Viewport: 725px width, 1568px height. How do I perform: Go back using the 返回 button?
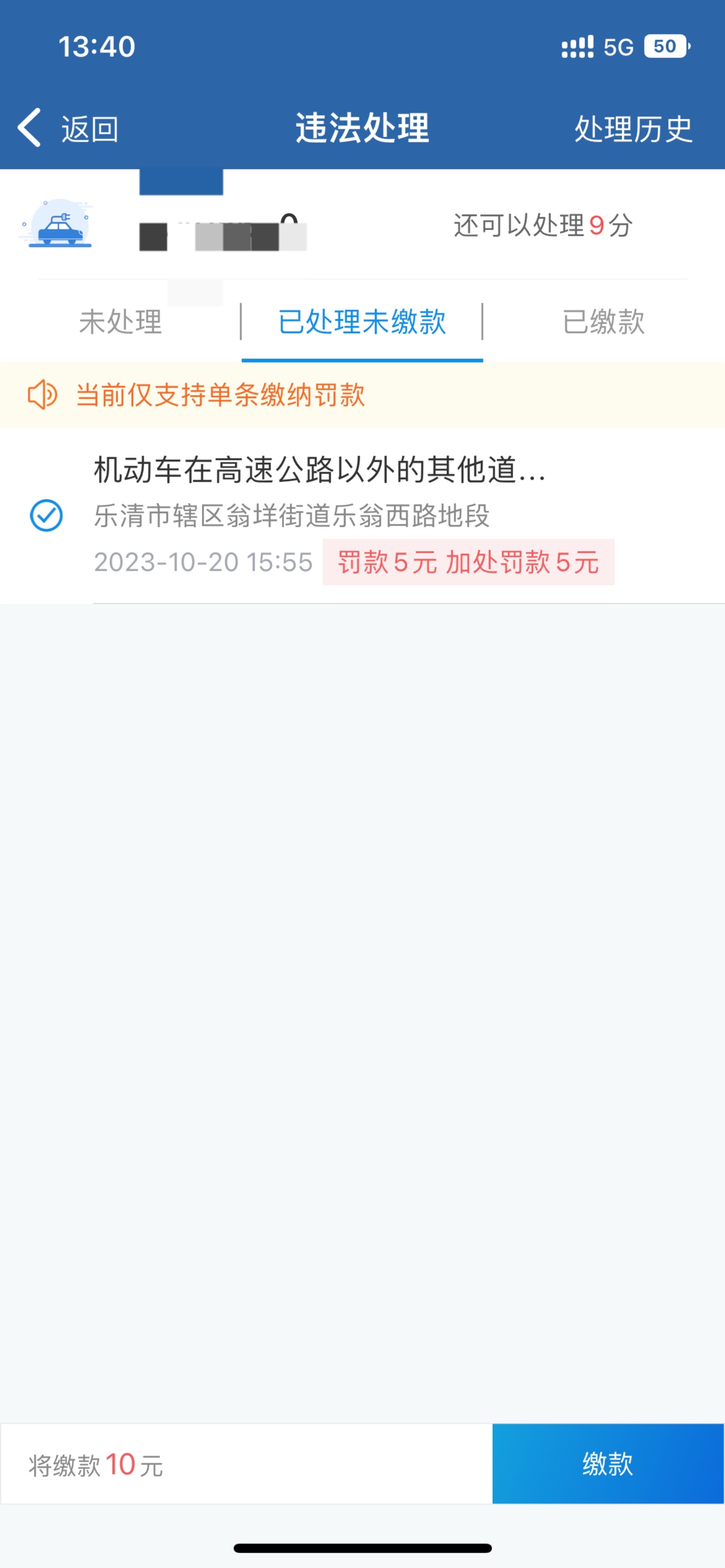pyautogui.click(x=68, y=129)
